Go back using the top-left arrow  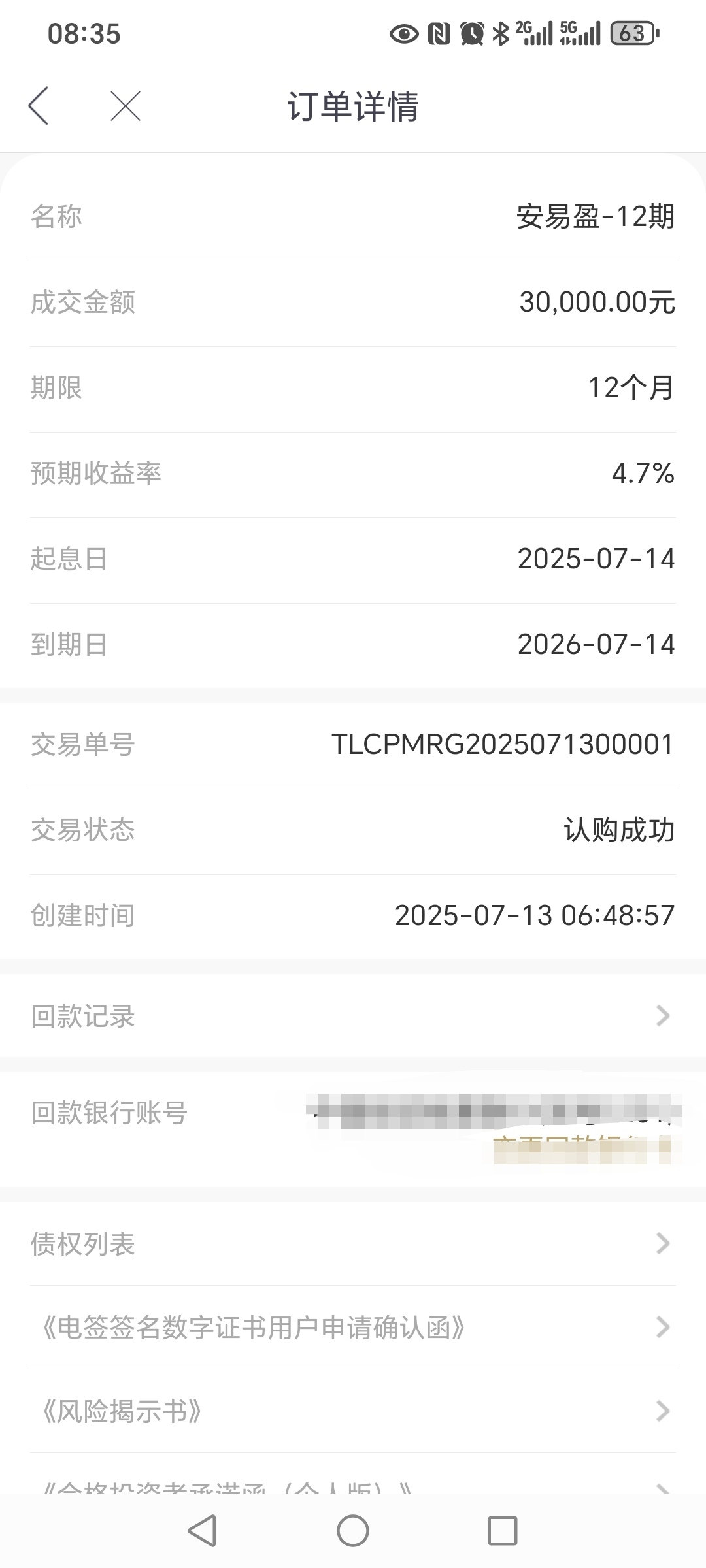pos(39,106)
